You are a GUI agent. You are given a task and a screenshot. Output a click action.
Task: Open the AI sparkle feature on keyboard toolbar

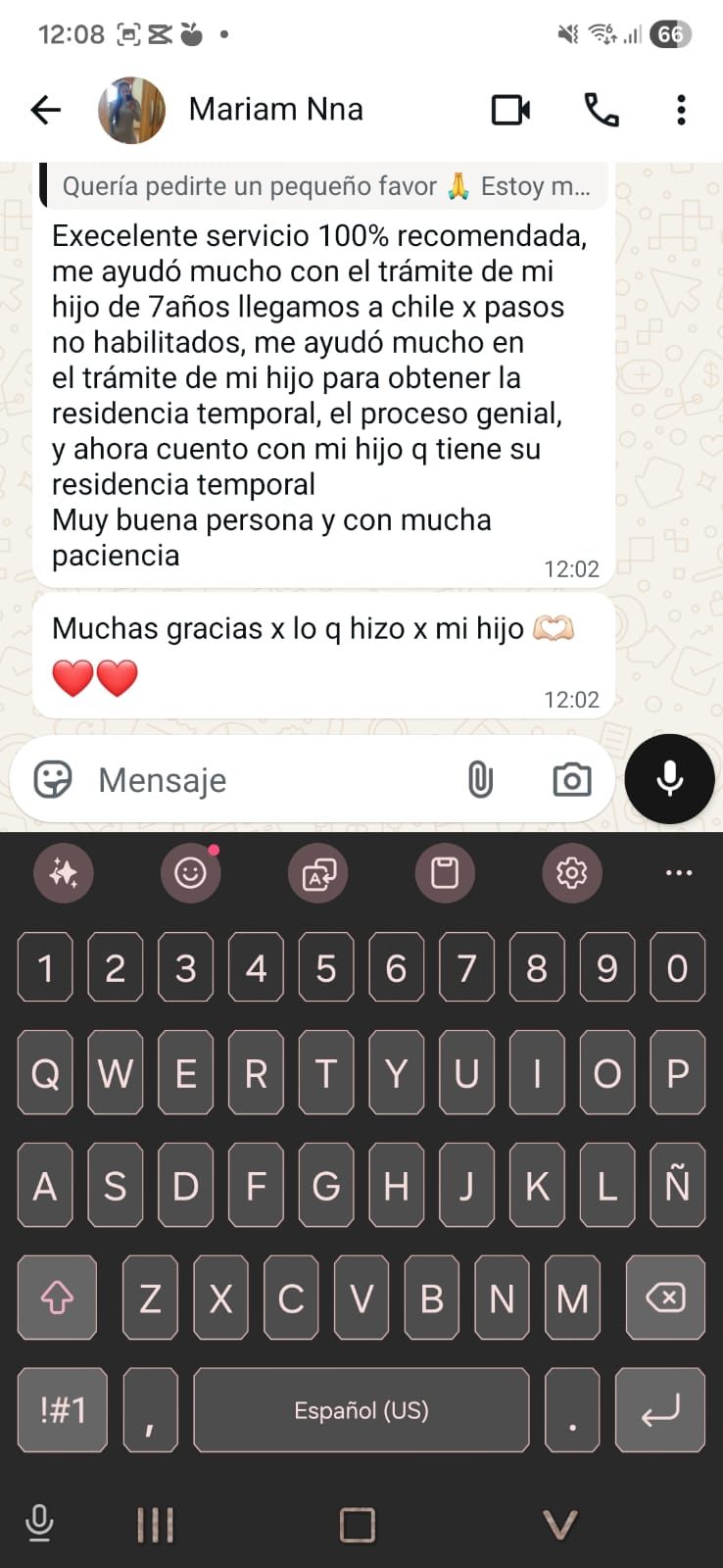(63, 872)
